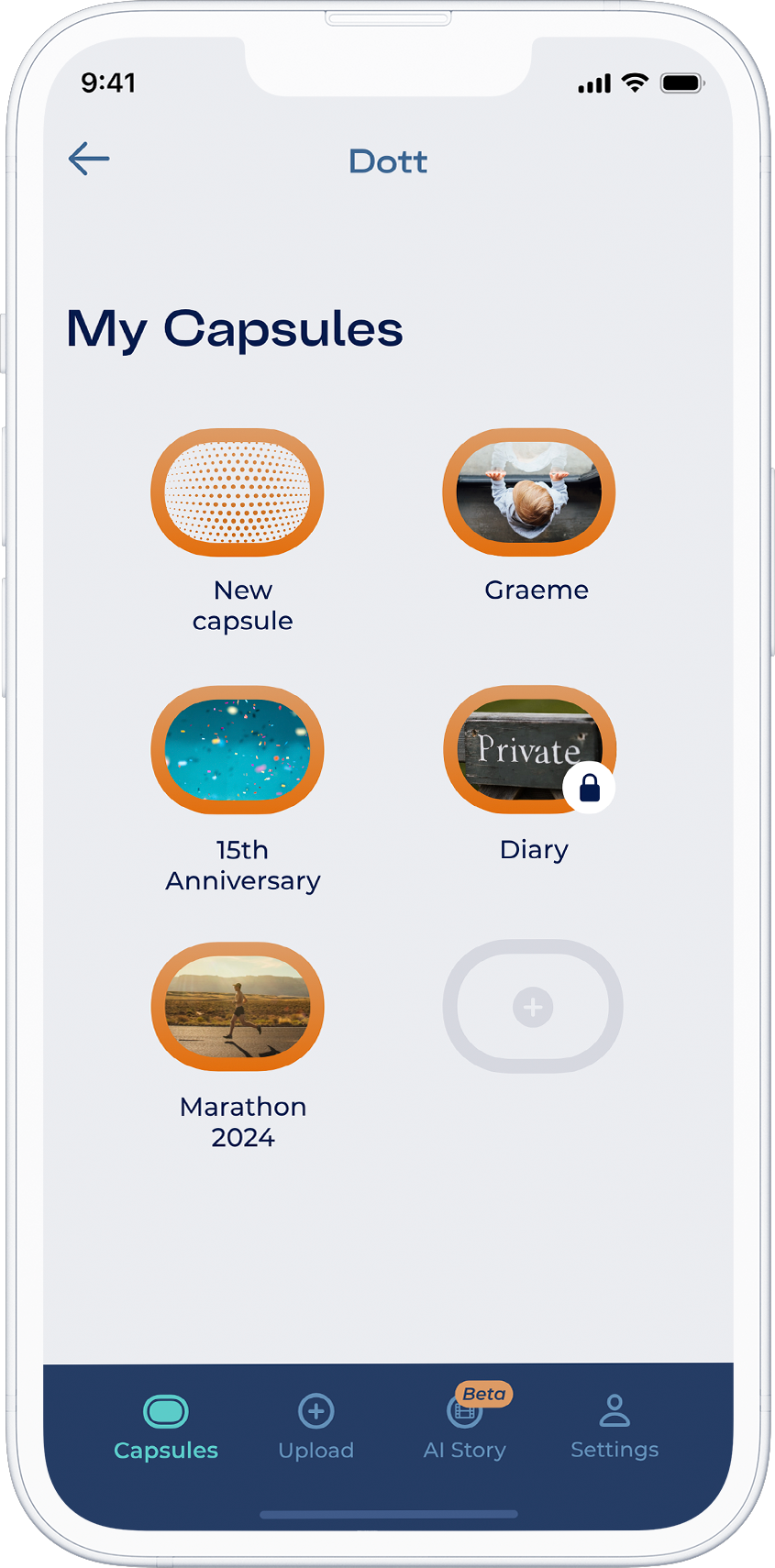Tap the AI Story label

[x=464, y=1451]
